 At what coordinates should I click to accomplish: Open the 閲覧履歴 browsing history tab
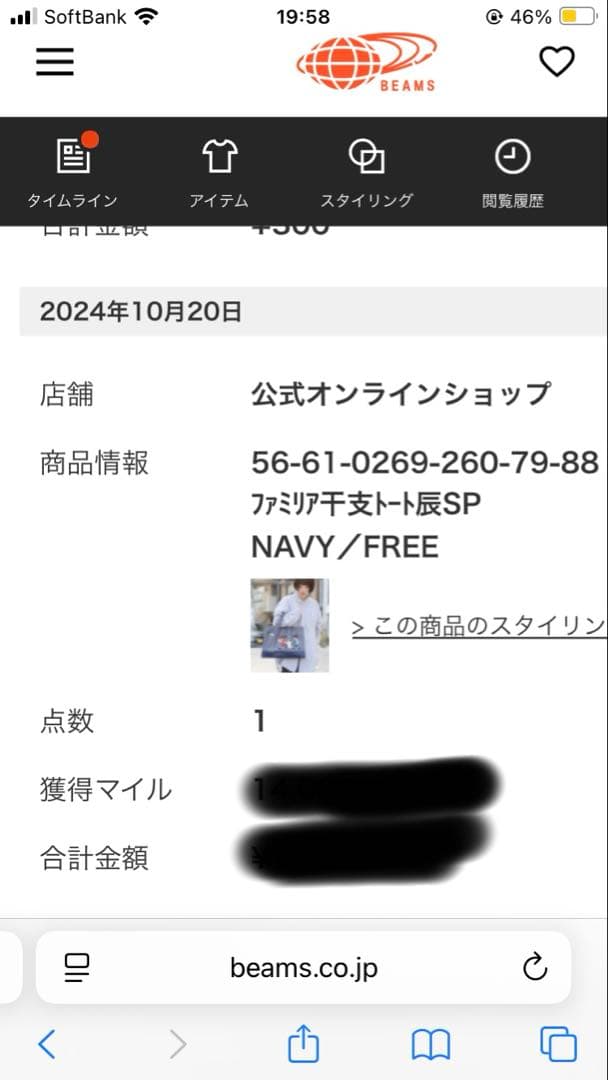[x=512, y=172]
